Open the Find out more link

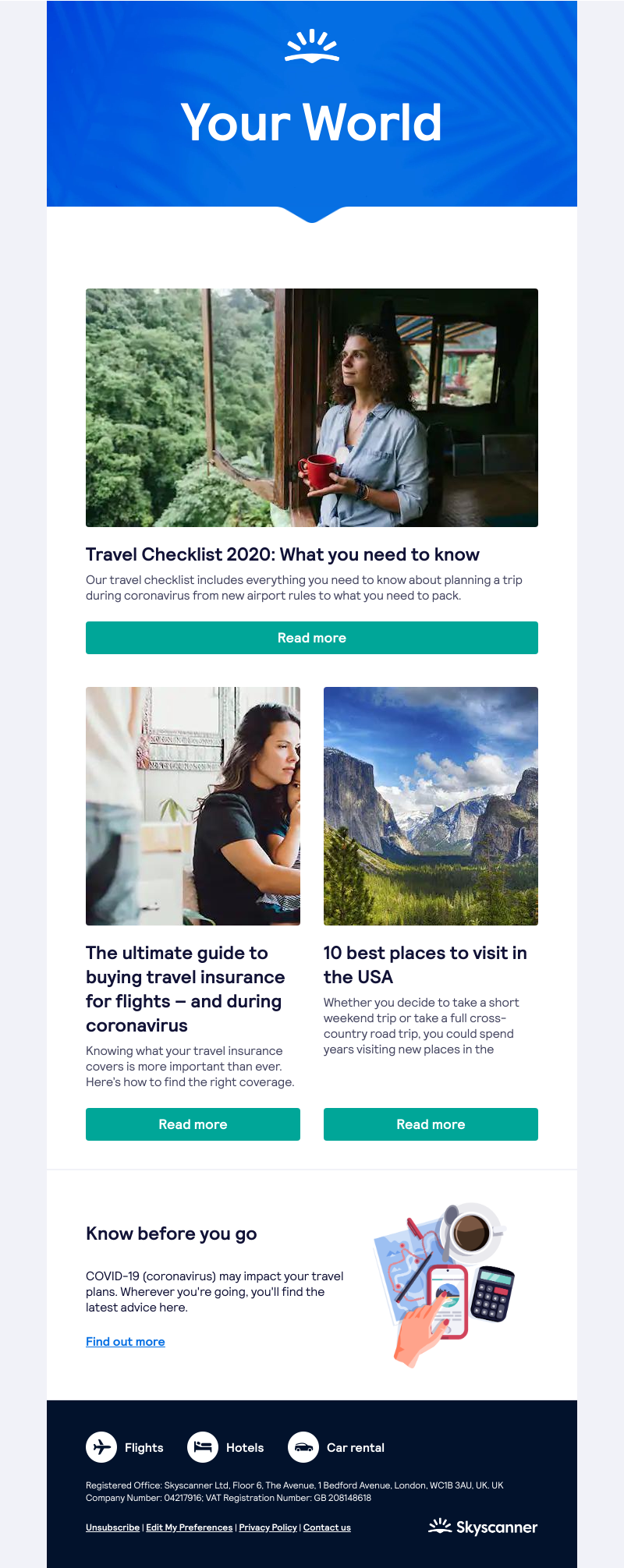126,1342
